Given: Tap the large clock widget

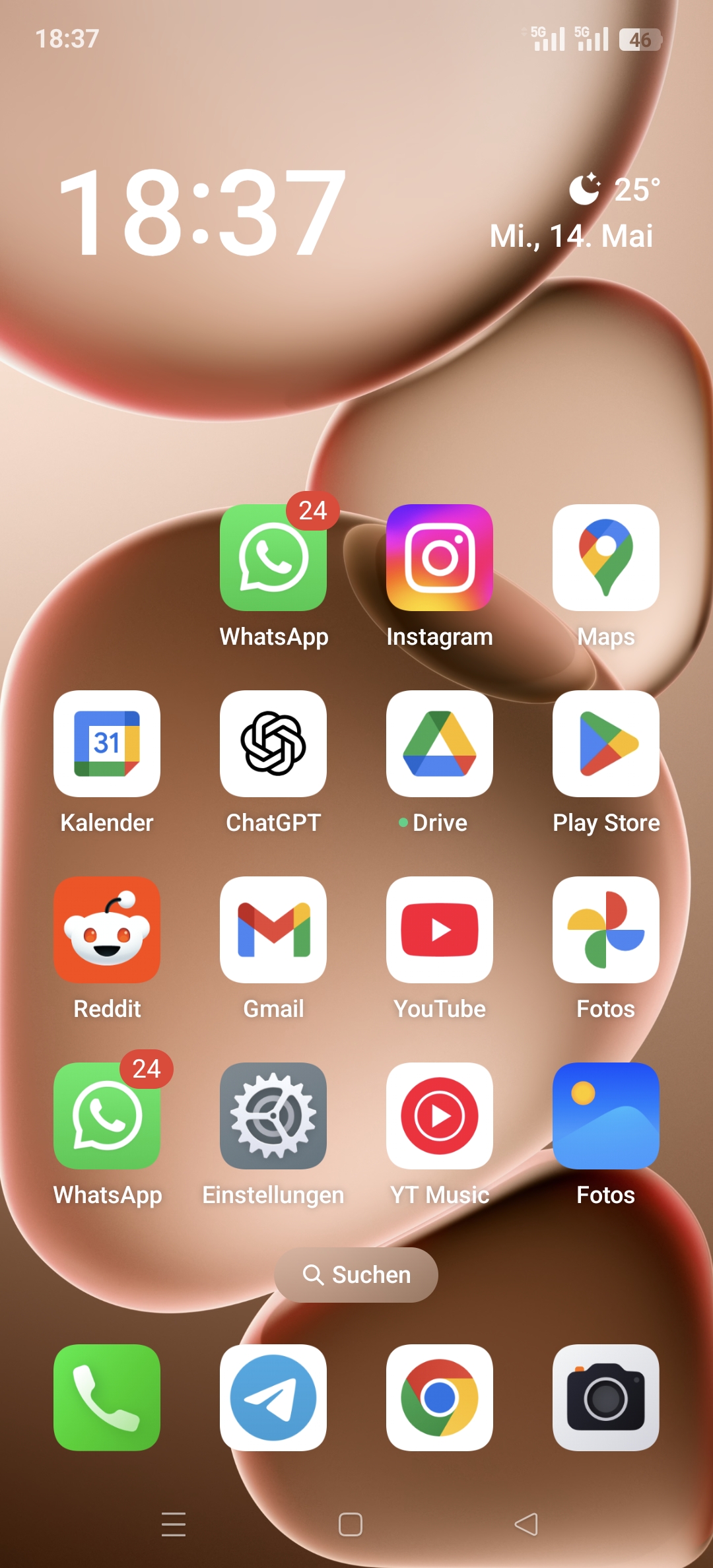Looking at the screenshot, I should [202, 212].
